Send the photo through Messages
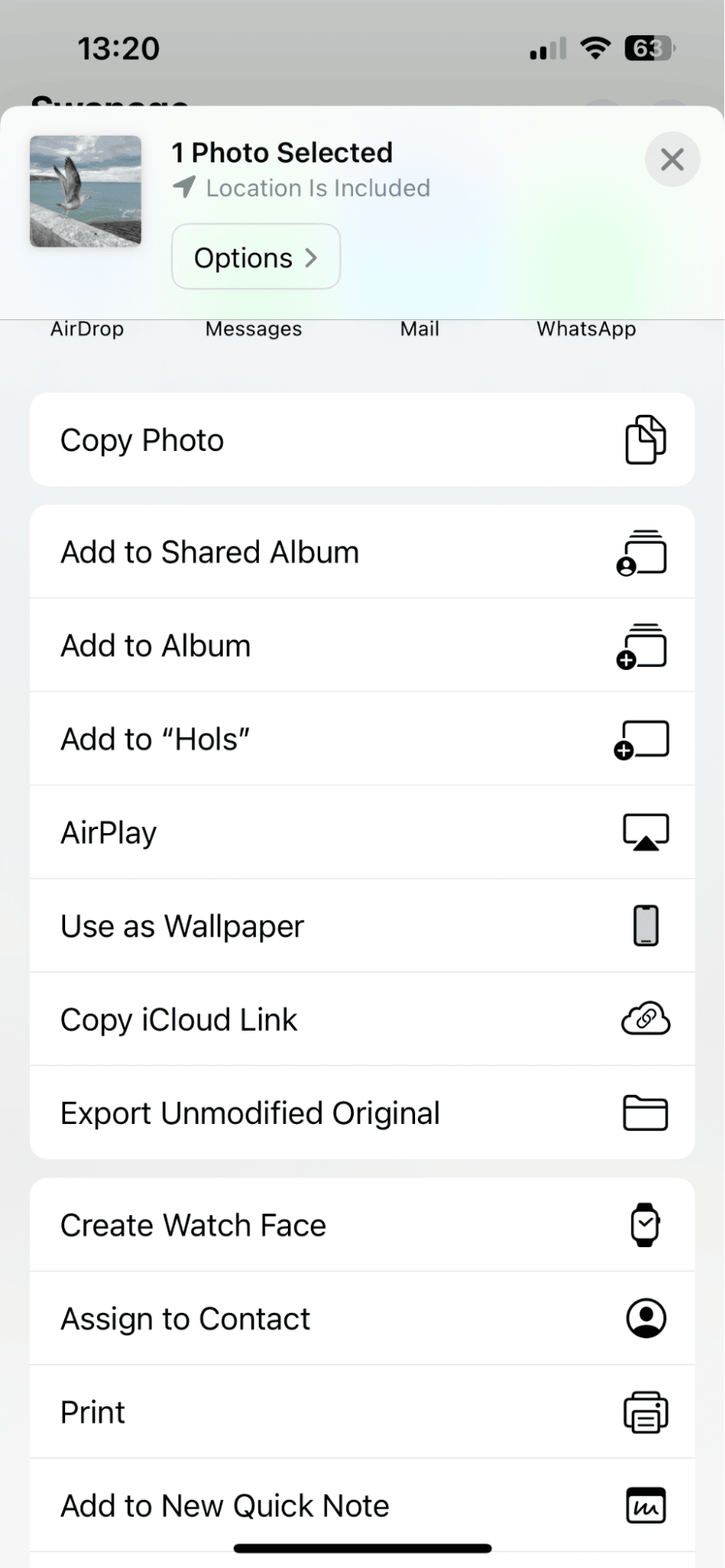The height and width of the screenshot is (1568, 725). (x=253, y=329)
